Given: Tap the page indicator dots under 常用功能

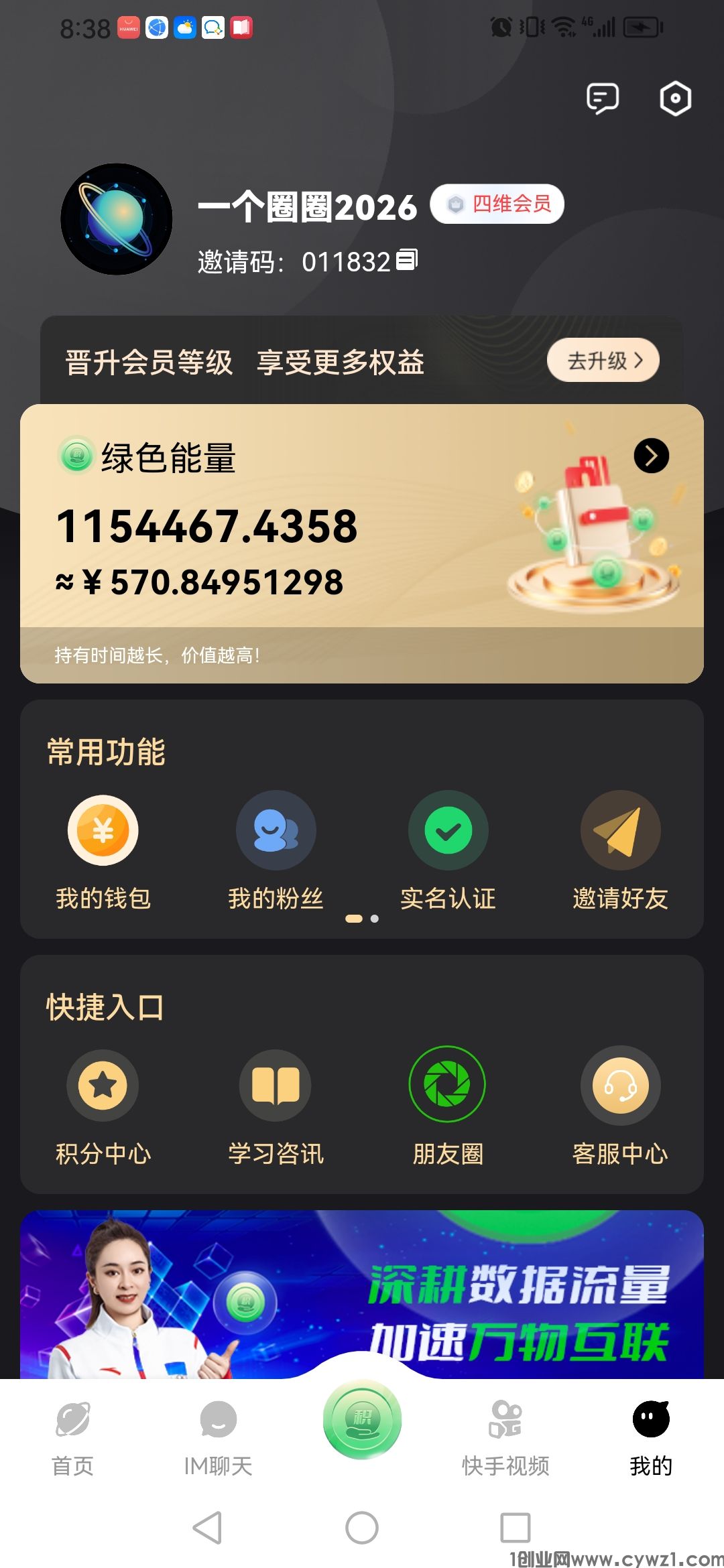Looking at the screenshot, I should pyautogui.click(x=362, y=919).
